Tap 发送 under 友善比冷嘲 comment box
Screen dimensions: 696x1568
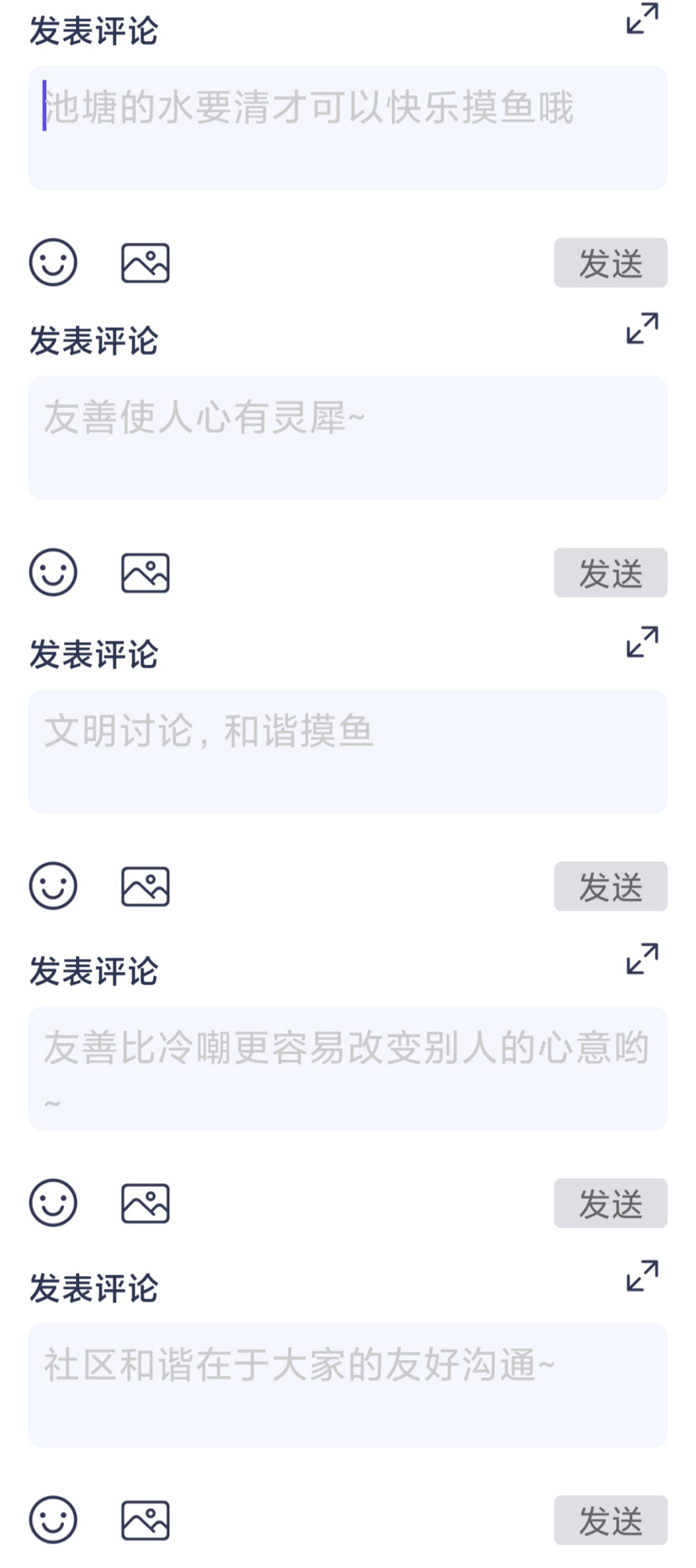click(x=611, y=1203)
